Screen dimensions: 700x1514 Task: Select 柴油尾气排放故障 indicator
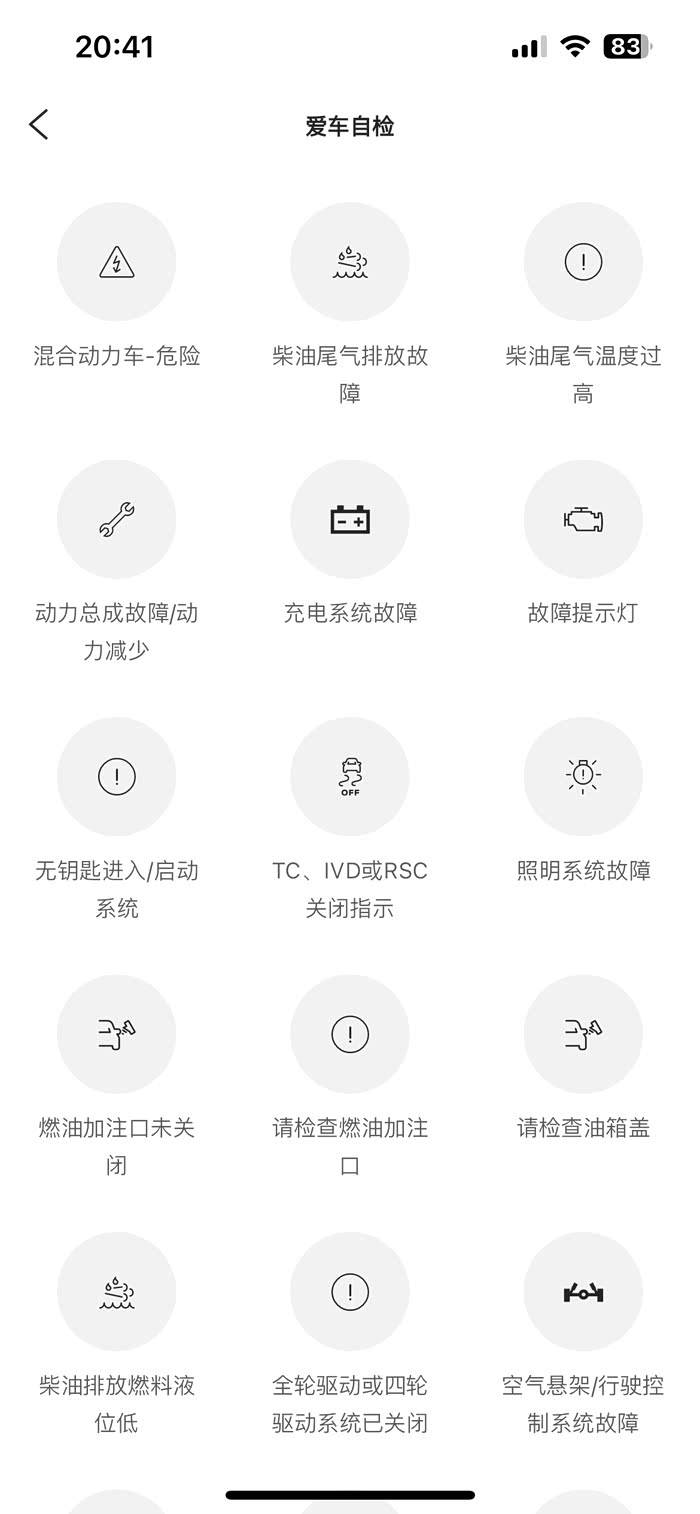tap(350, 263)
